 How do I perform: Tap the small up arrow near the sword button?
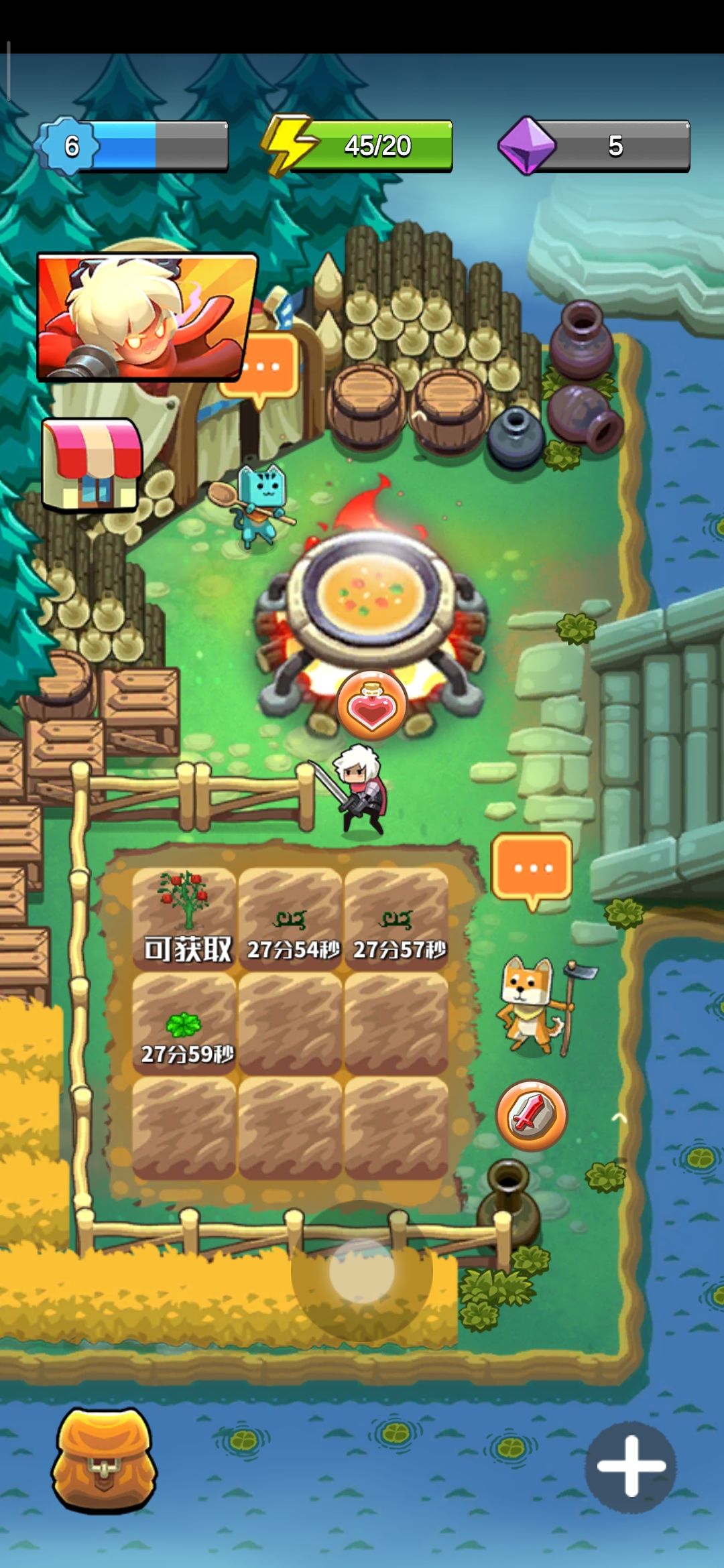[619, 1117]
